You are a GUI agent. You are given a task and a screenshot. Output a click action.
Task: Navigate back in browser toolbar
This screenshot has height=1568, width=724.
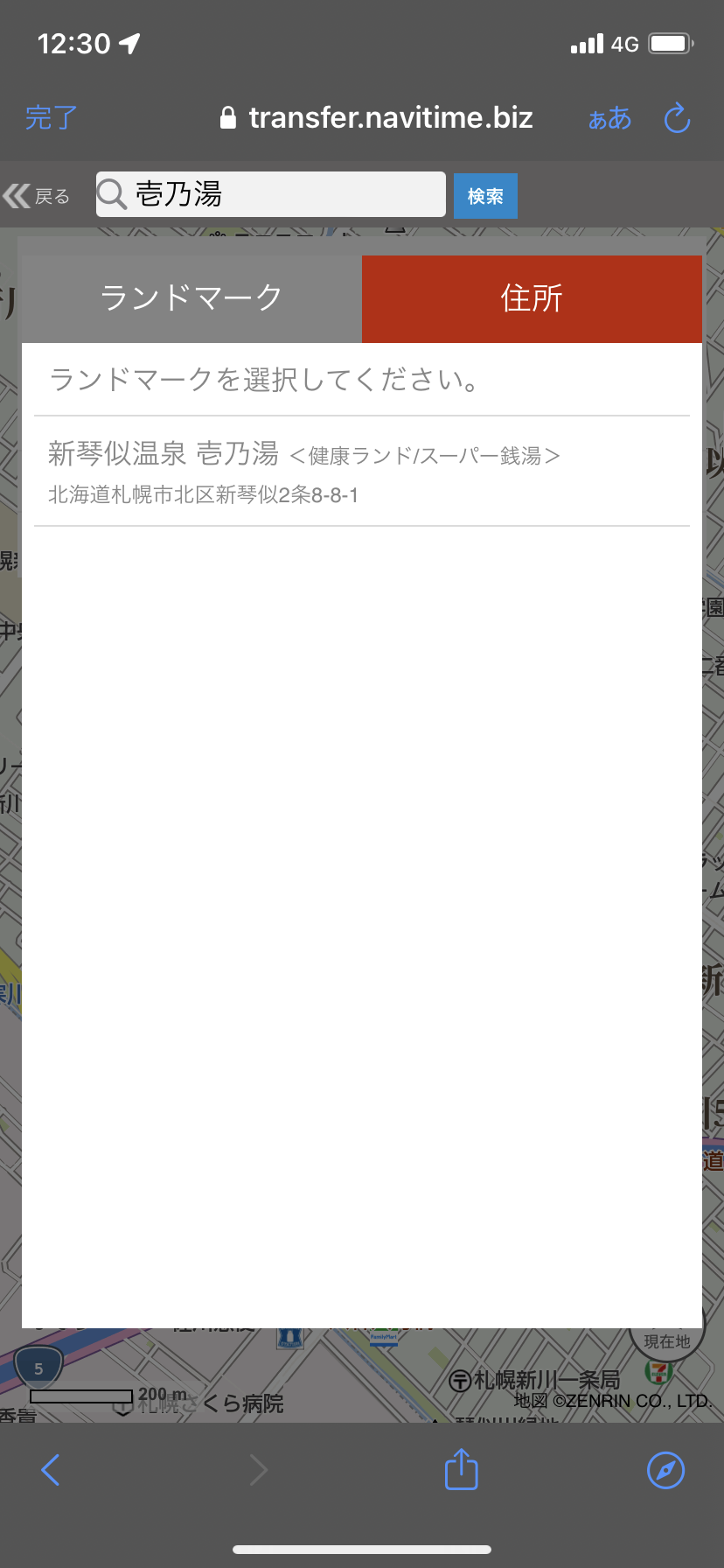(x=51, y=1469)
